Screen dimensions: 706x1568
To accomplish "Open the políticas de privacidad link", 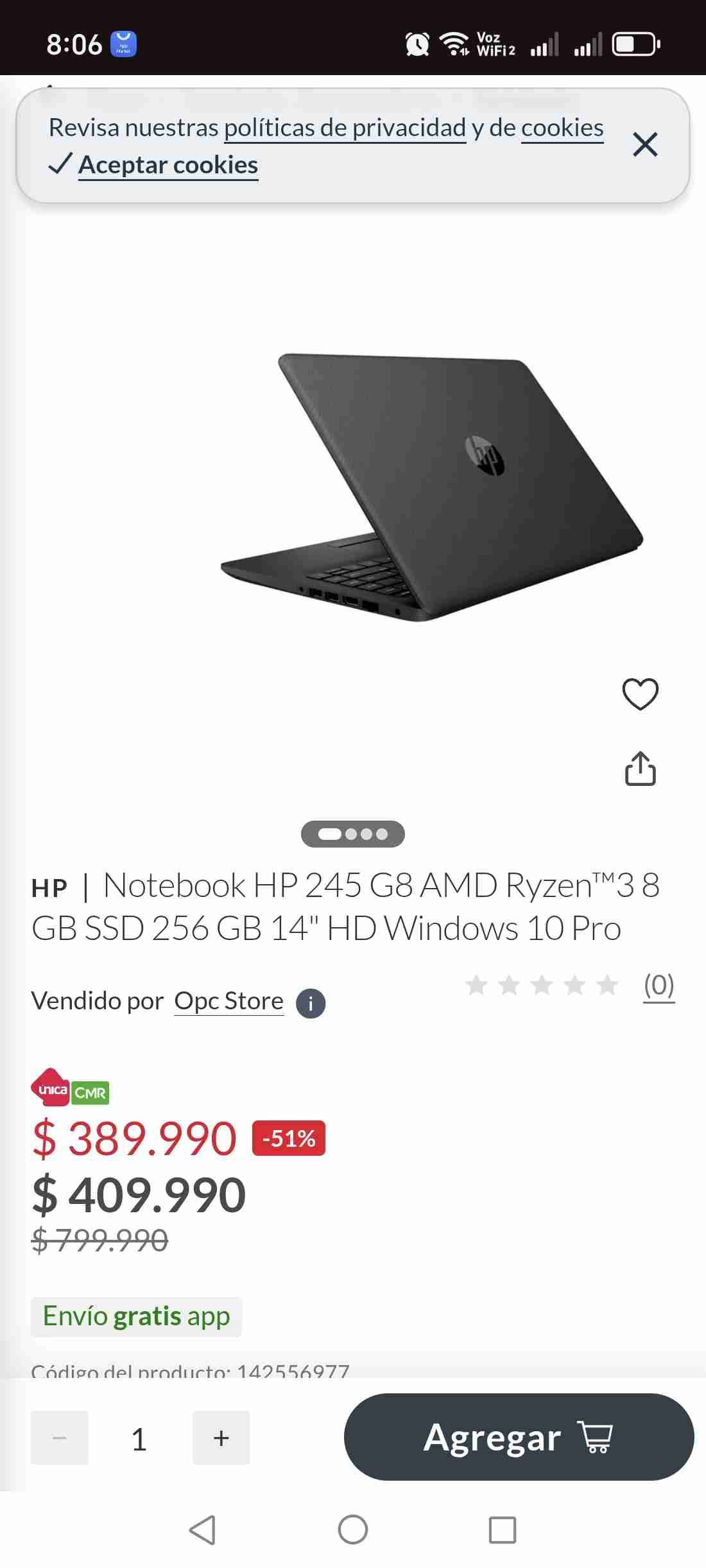I will tap(345, 128).
